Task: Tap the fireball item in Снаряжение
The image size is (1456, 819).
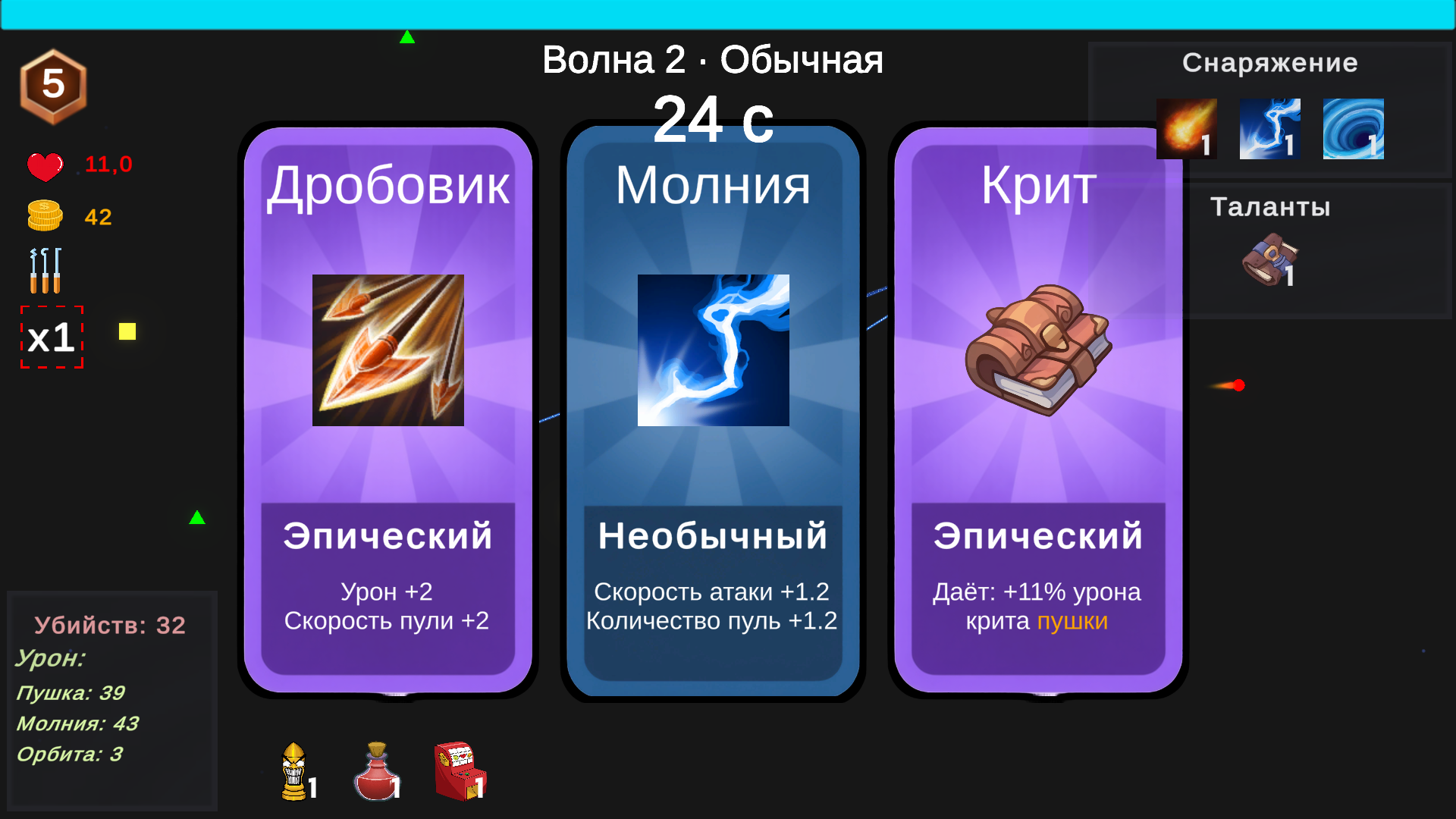Action: pos(1186,128)
